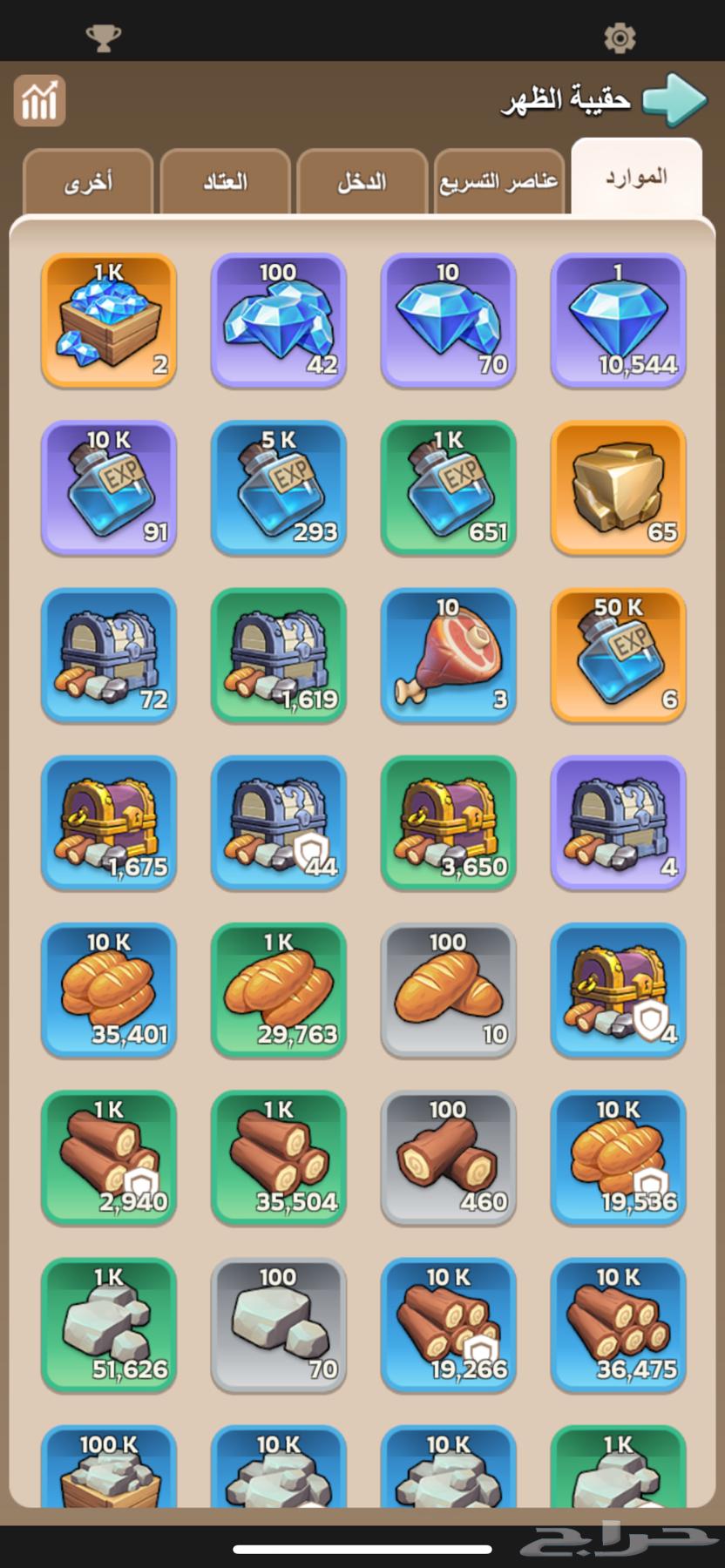Viewport: 725px width, 1568px height.
Task: Select the 1K stone item with 51,626
Action: pyautogui.click(x=109, y=1325)
